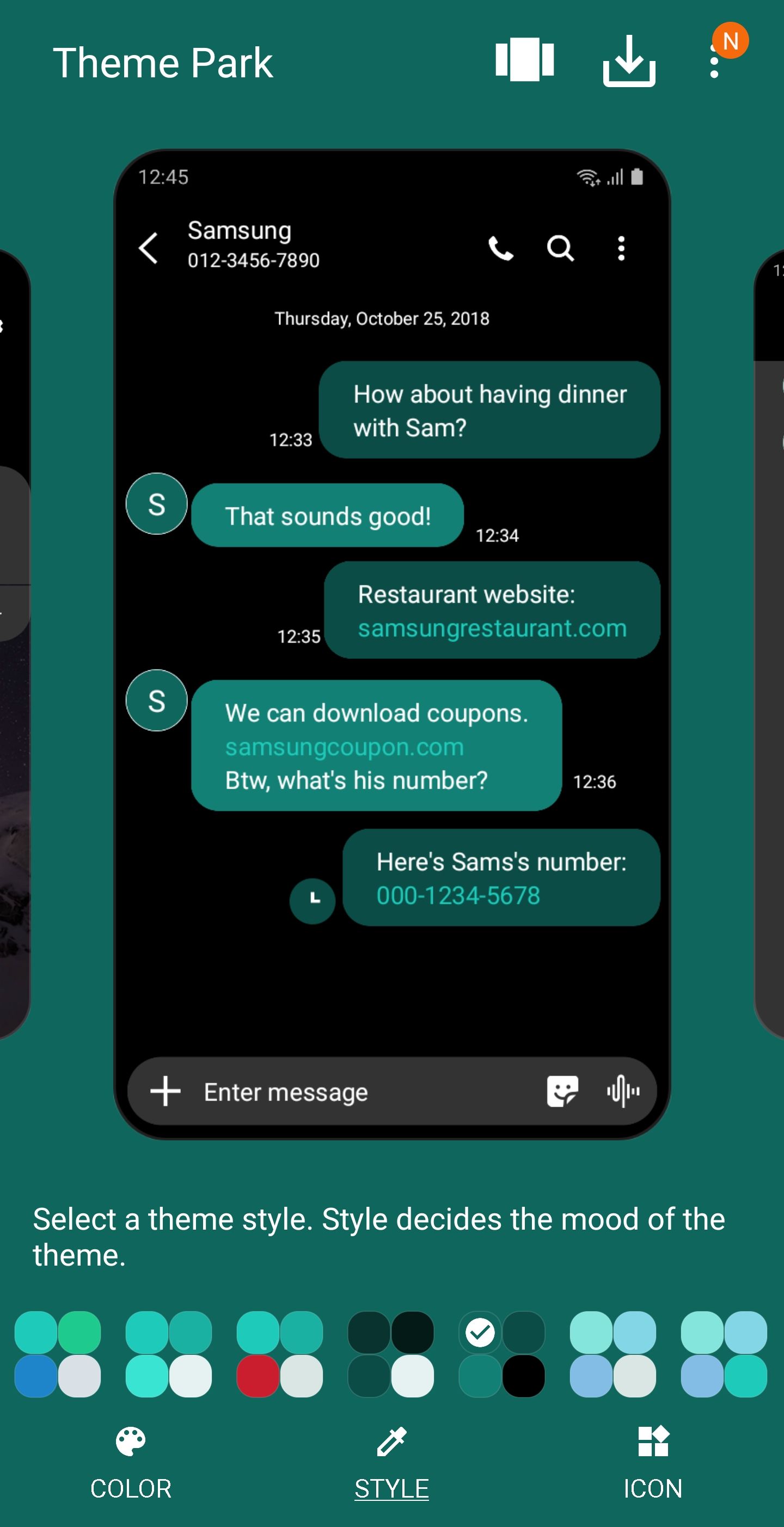
Task: Open the preview carousel view icon
Action: 524,59
